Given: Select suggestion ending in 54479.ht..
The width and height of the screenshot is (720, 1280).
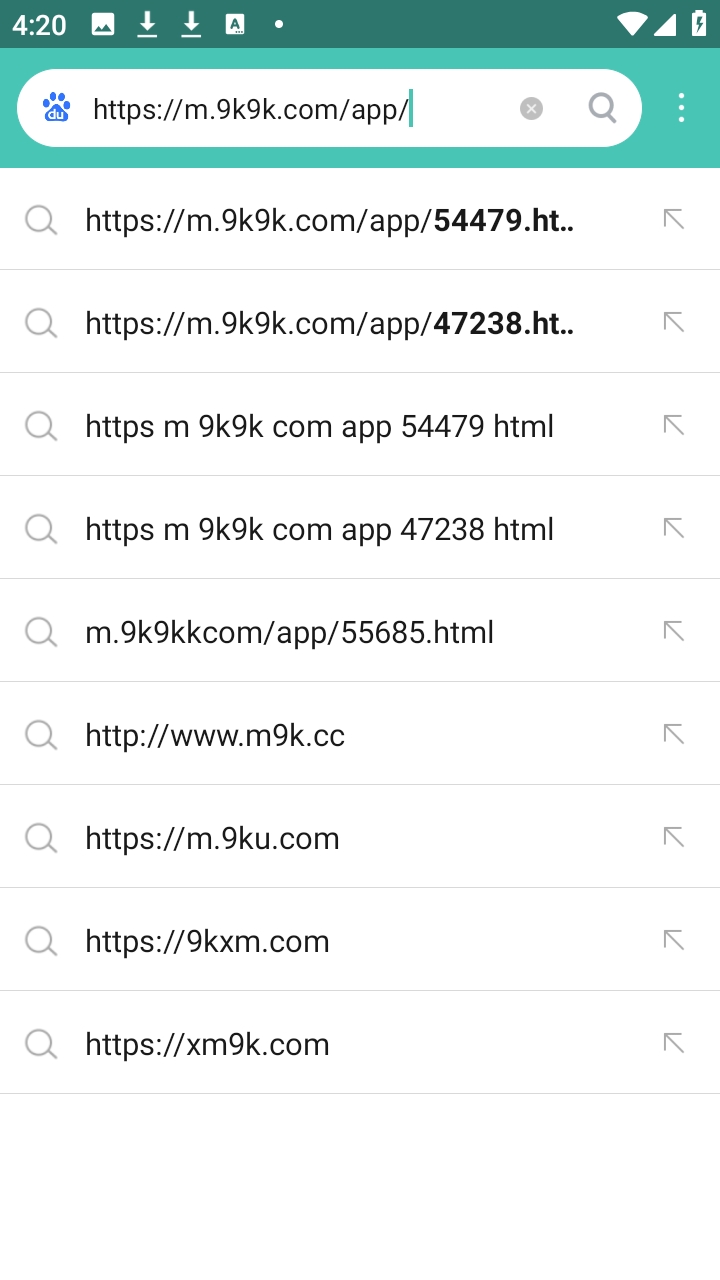Looking at the screenshot, I should (x=329, y=220).
